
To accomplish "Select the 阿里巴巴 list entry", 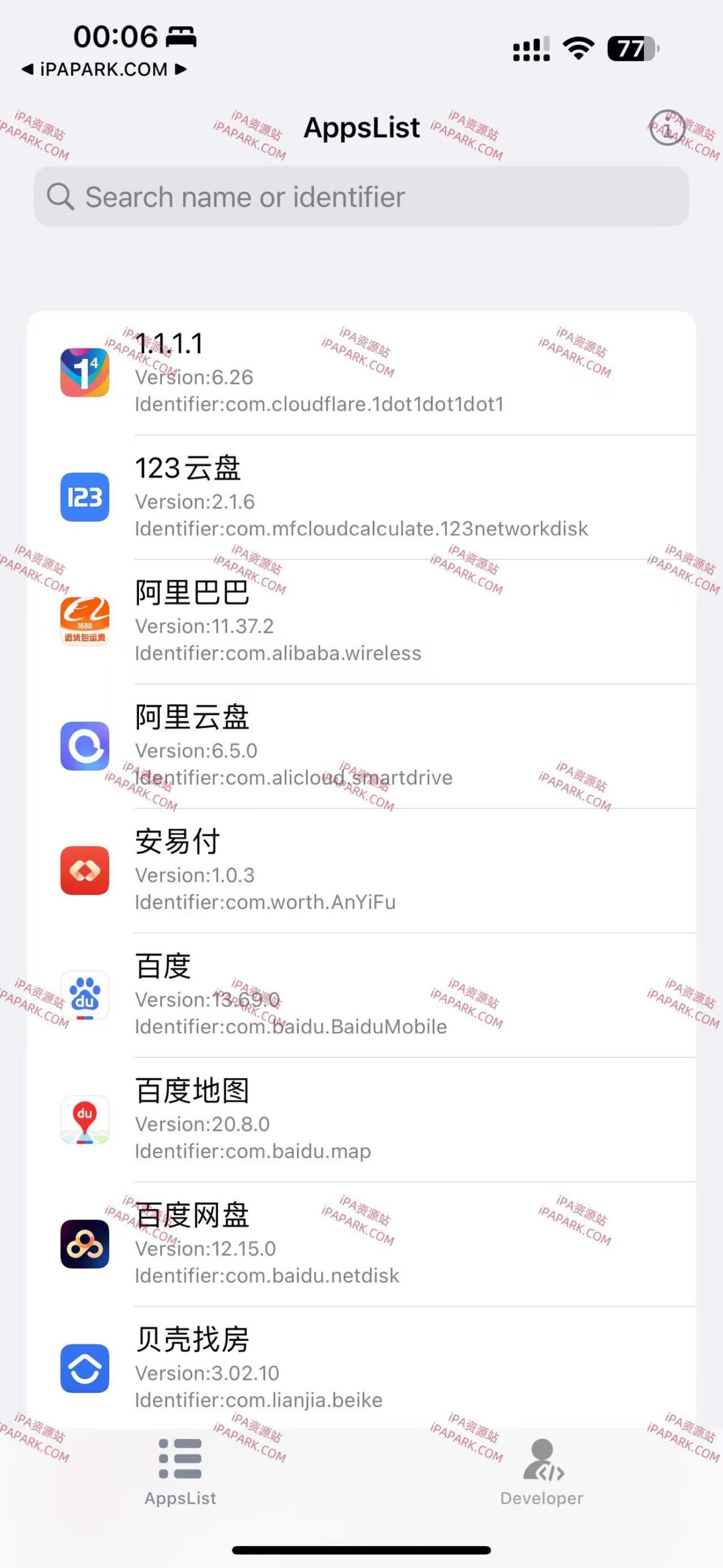I will (361, 622).
